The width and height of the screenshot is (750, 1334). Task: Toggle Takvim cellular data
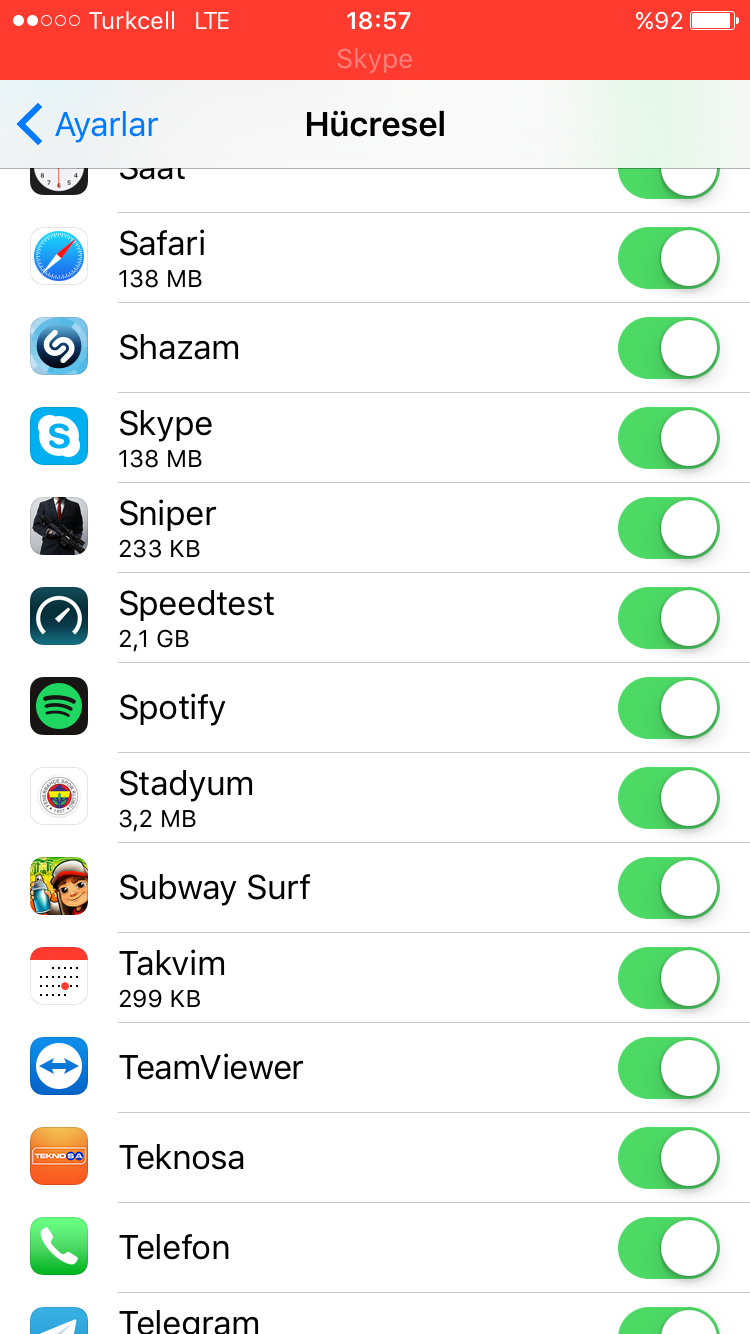tap(669, 978)
